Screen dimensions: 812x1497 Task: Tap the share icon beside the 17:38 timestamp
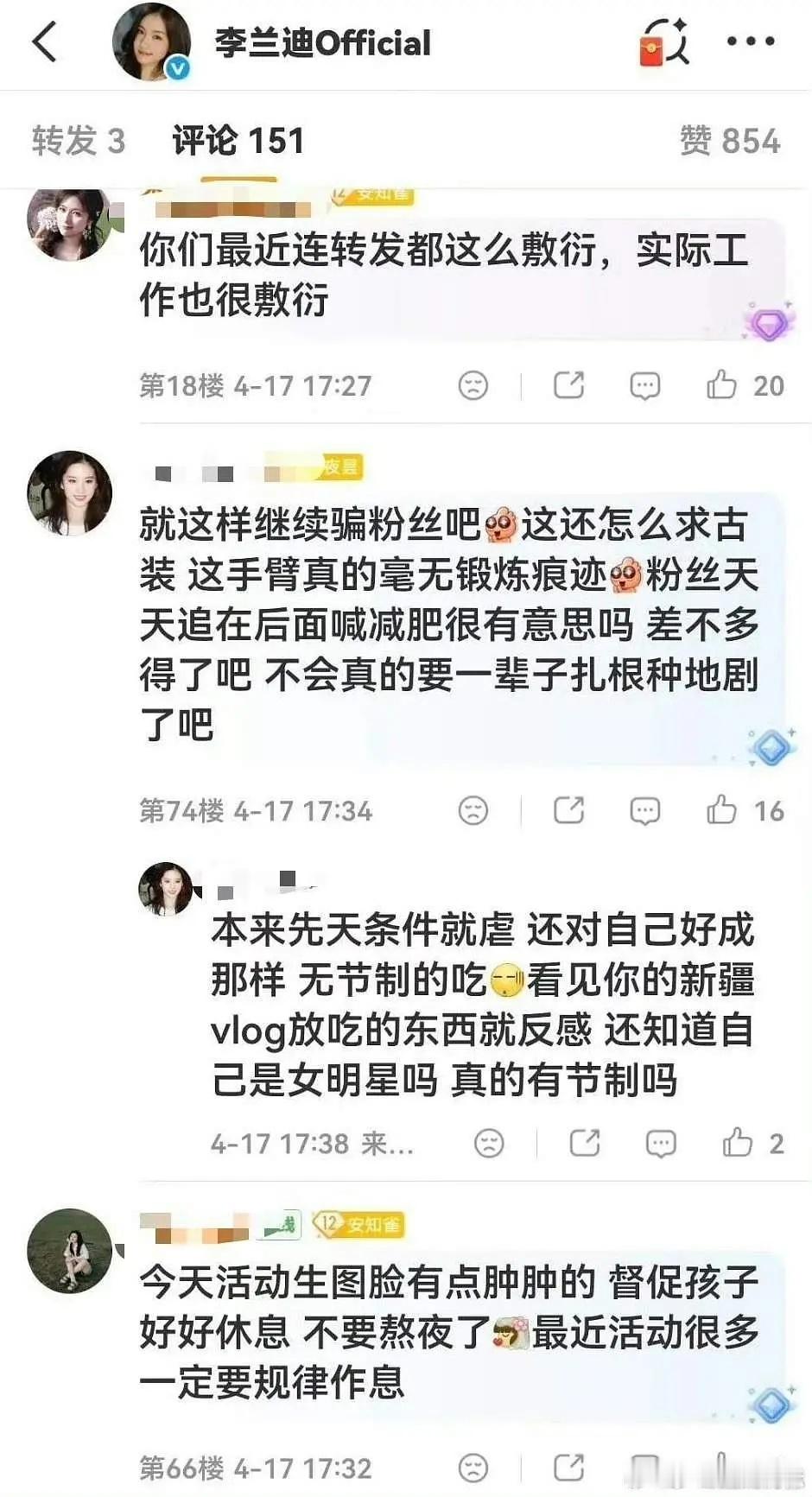pyautogui.click(x=583, y=1140)
